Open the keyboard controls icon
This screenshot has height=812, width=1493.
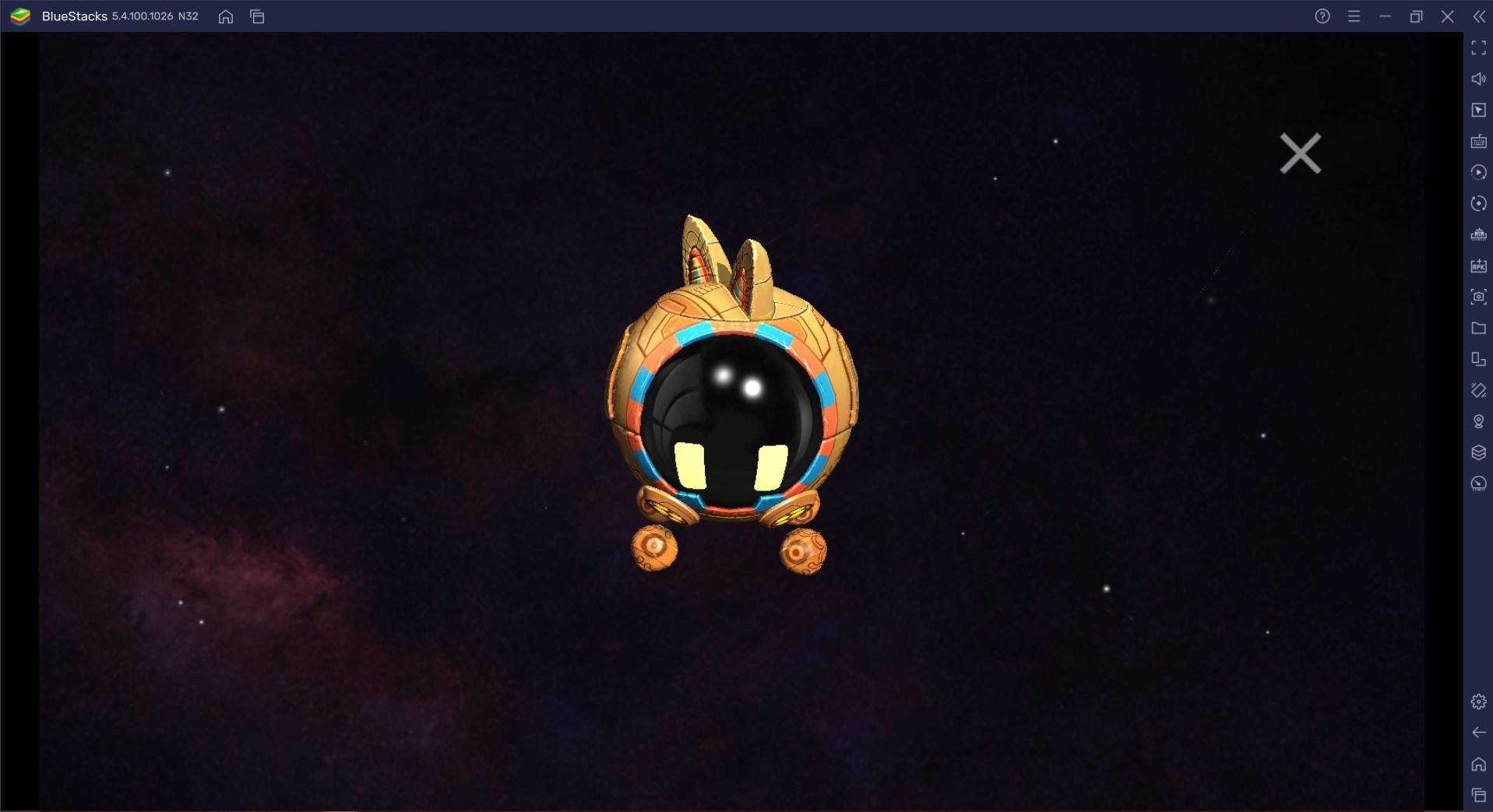1478,142
